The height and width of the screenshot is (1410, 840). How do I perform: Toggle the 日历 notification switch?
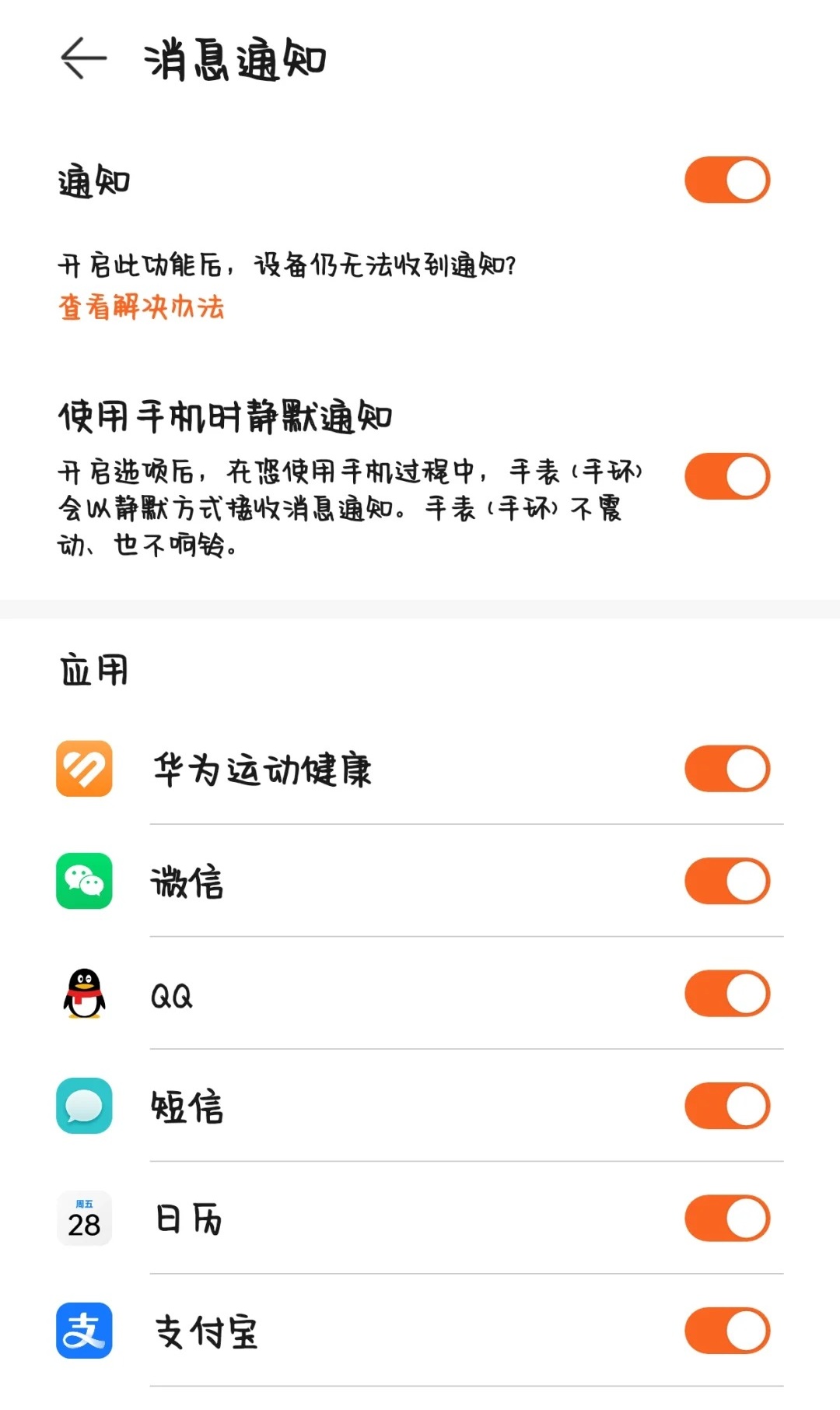pyautogui.click(x=726, y=1219)
